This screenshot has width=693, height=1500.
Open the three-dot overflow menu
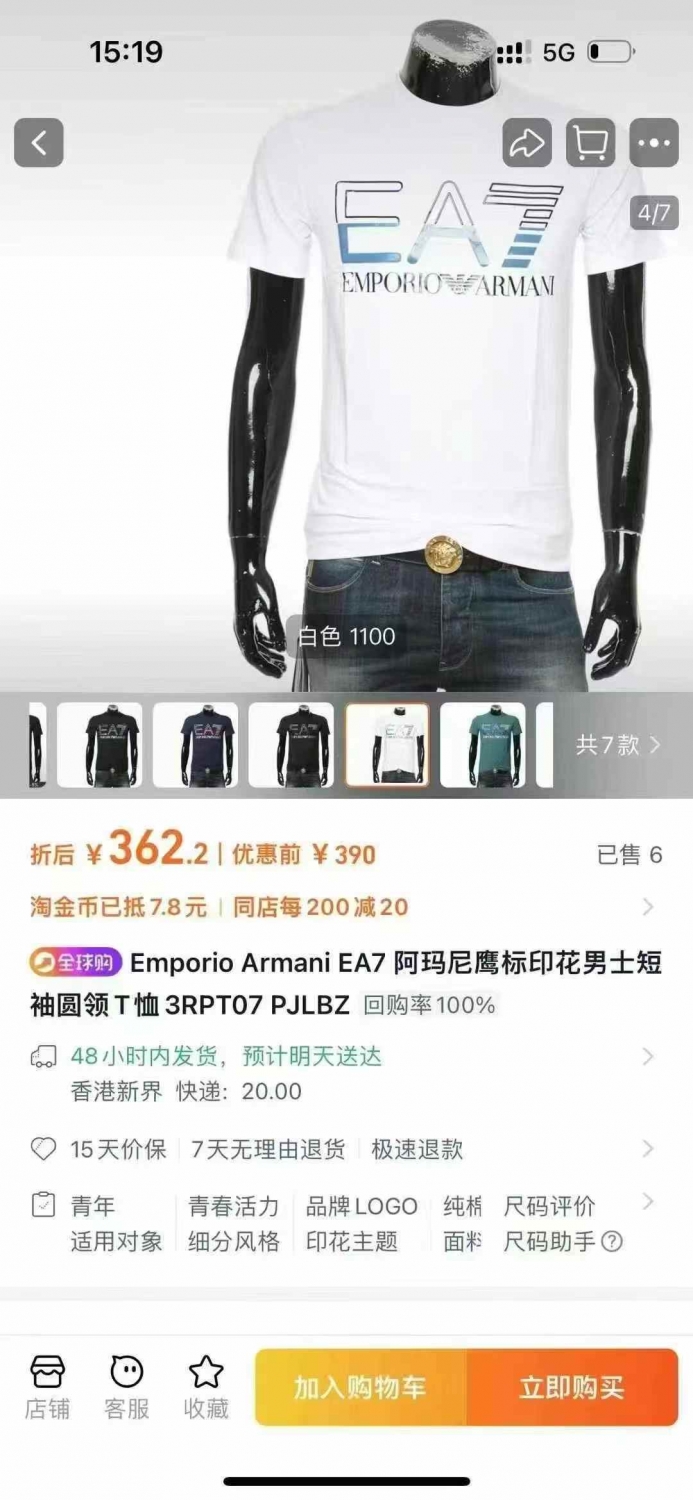click(654, 143)
